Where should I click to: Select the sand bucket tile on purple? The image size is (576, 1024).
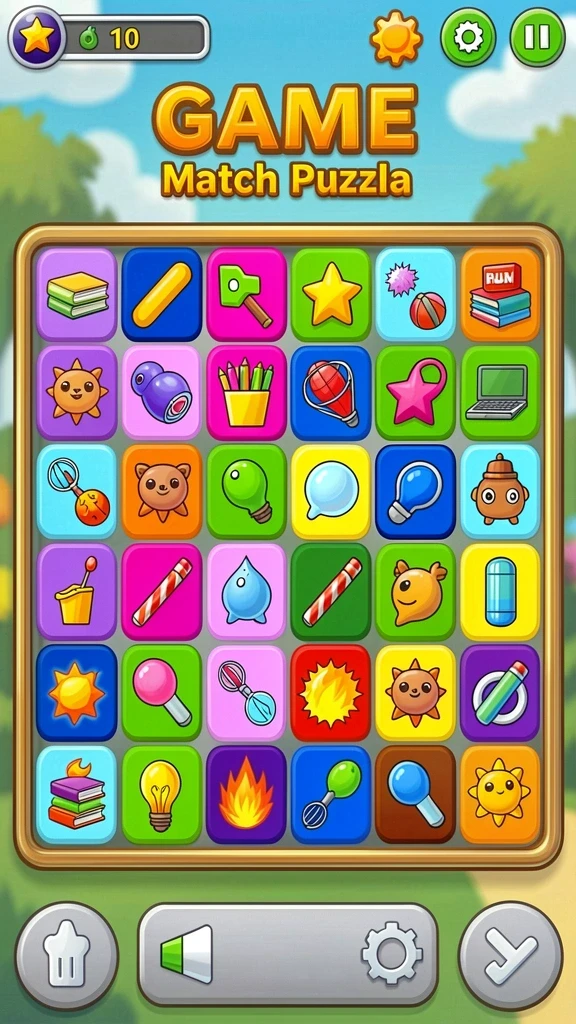pos(76,591)
